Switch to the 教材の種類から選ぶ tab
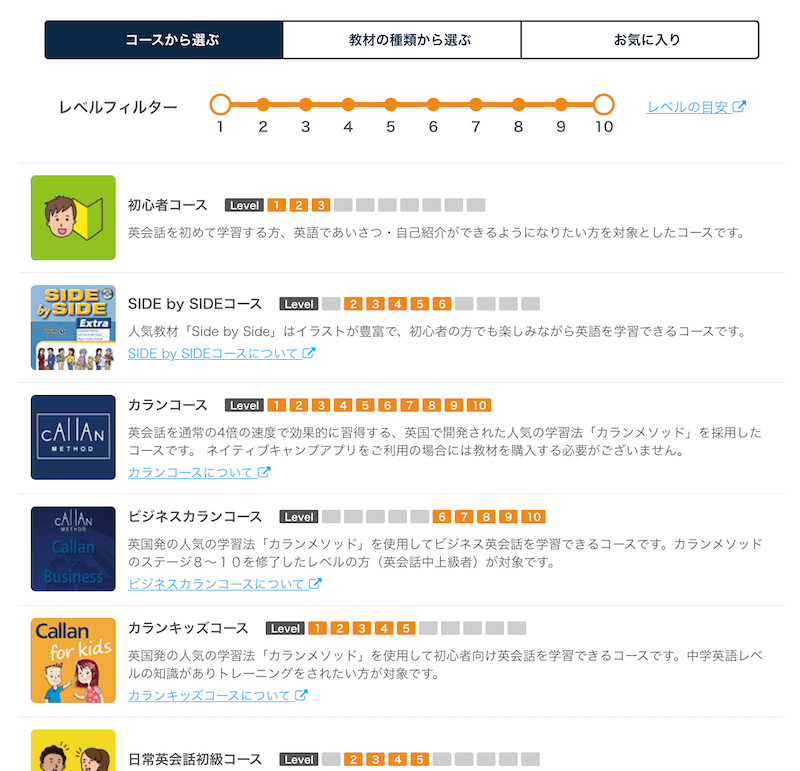 coord(402,40)
